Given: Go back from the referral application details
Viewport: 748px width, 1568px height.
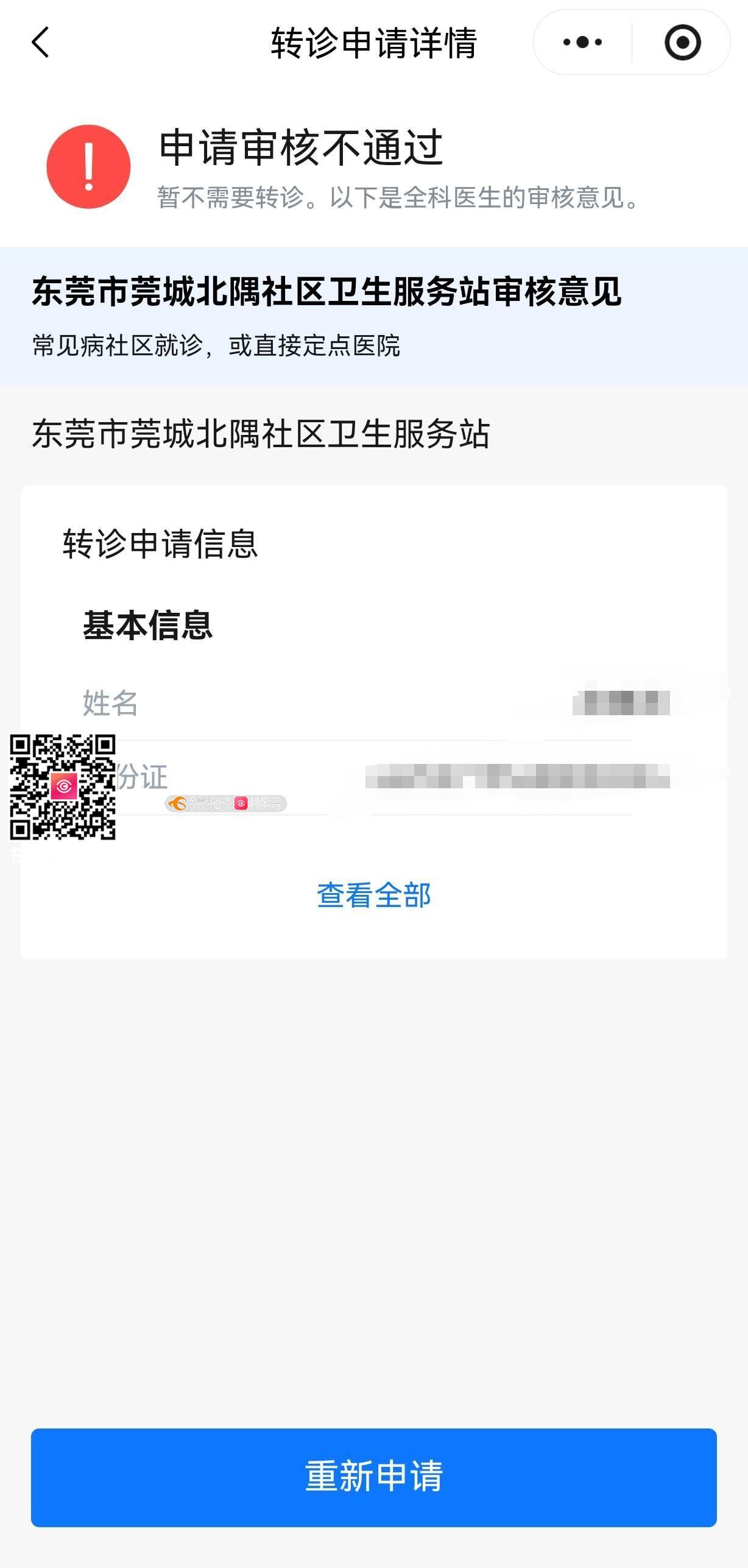Looking at the screenshot, I should click(x=40, y=43).
